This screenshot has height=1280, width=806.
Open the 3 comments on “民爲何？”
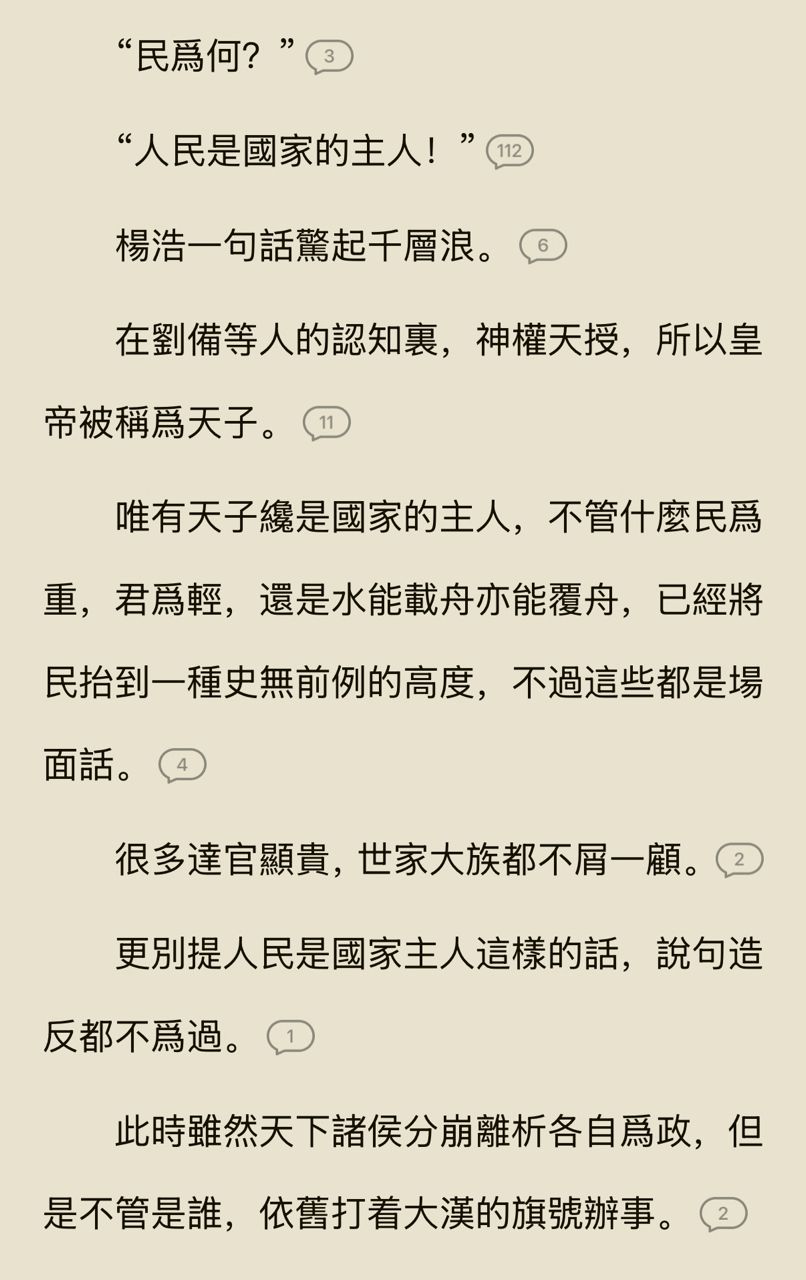point(329,58)
